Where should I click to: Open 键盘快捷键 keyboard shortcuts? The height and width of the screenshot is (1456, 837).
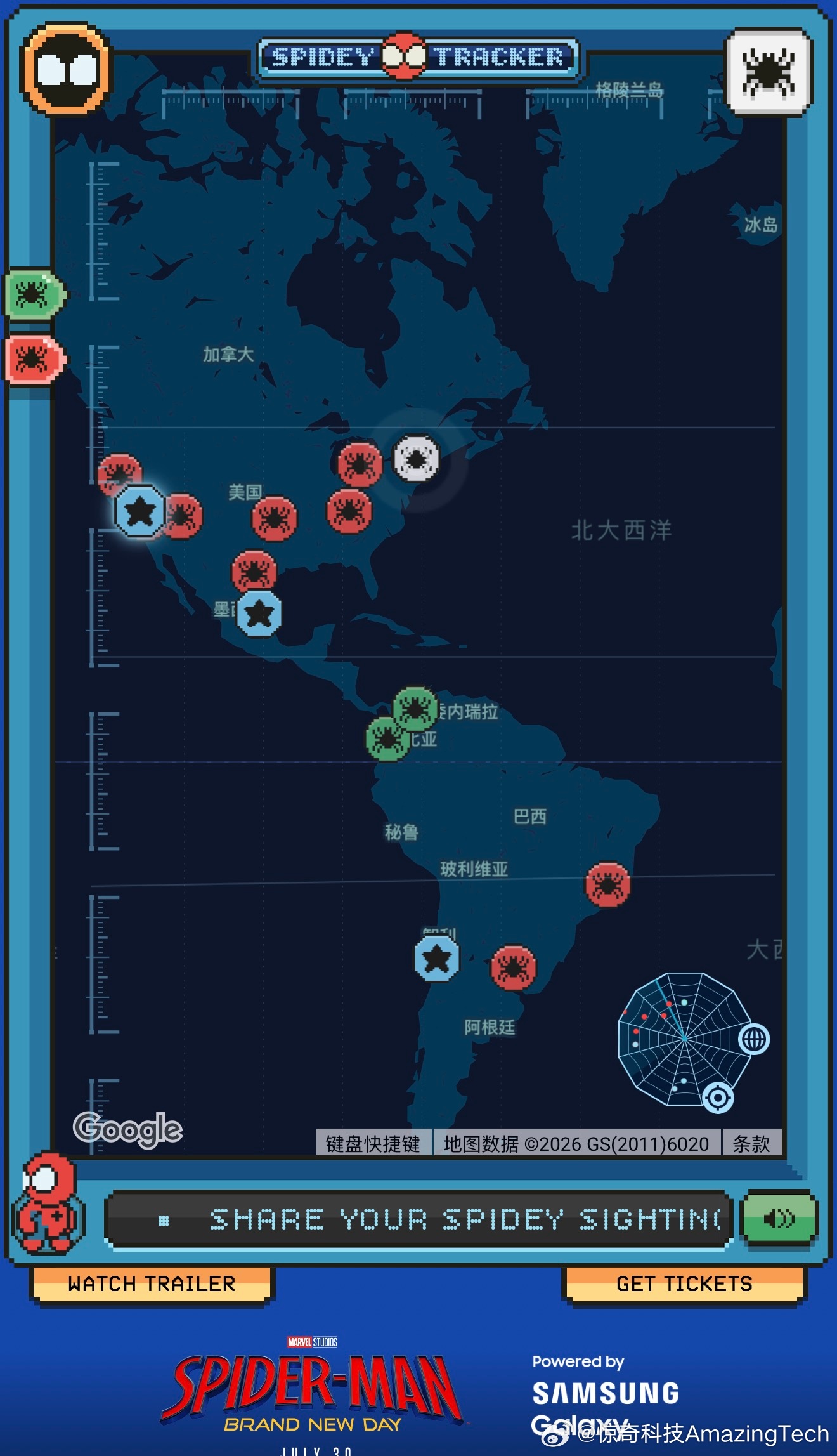373,1143
